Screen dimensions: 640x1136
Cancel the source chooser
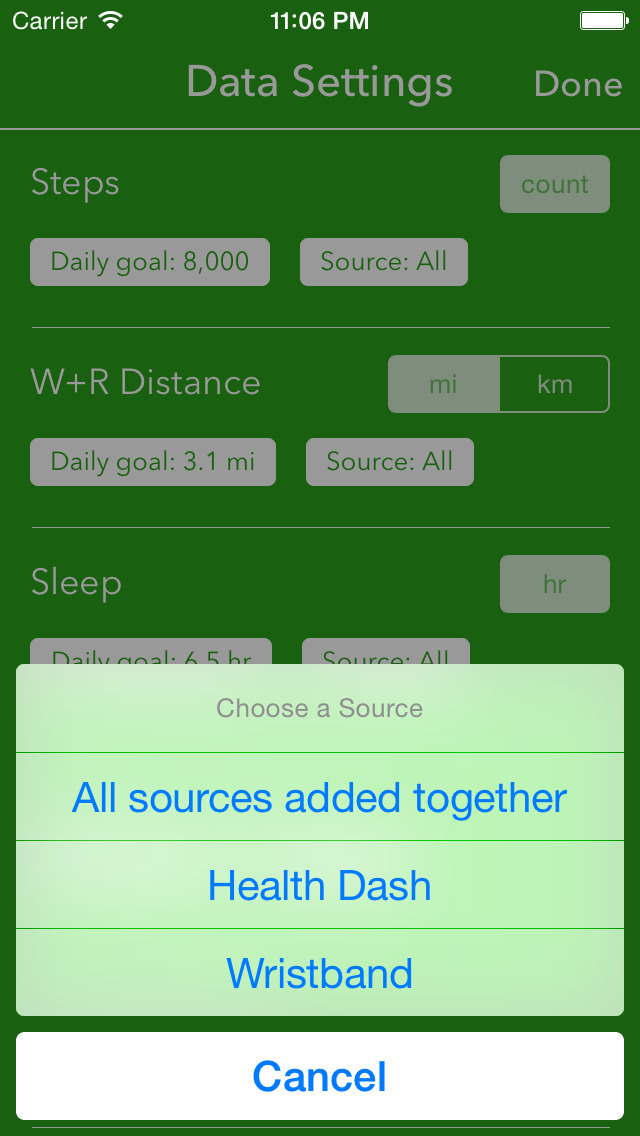320,1076
